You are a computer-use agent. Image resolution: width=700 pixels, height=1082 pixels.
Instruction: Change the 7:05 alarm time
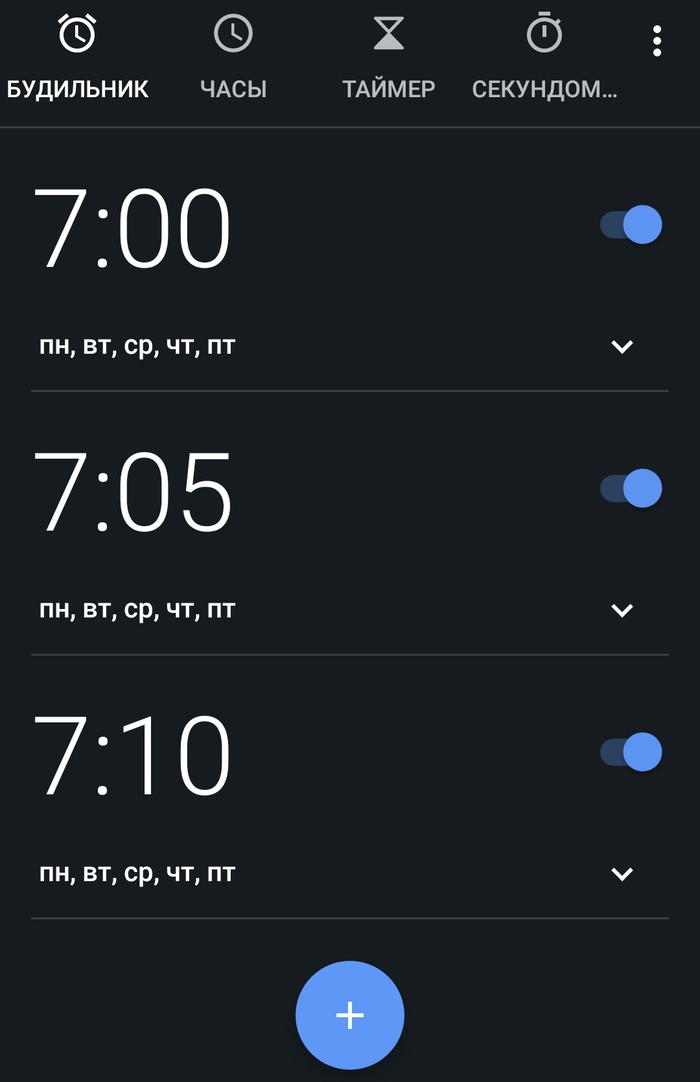click(133, 493)
